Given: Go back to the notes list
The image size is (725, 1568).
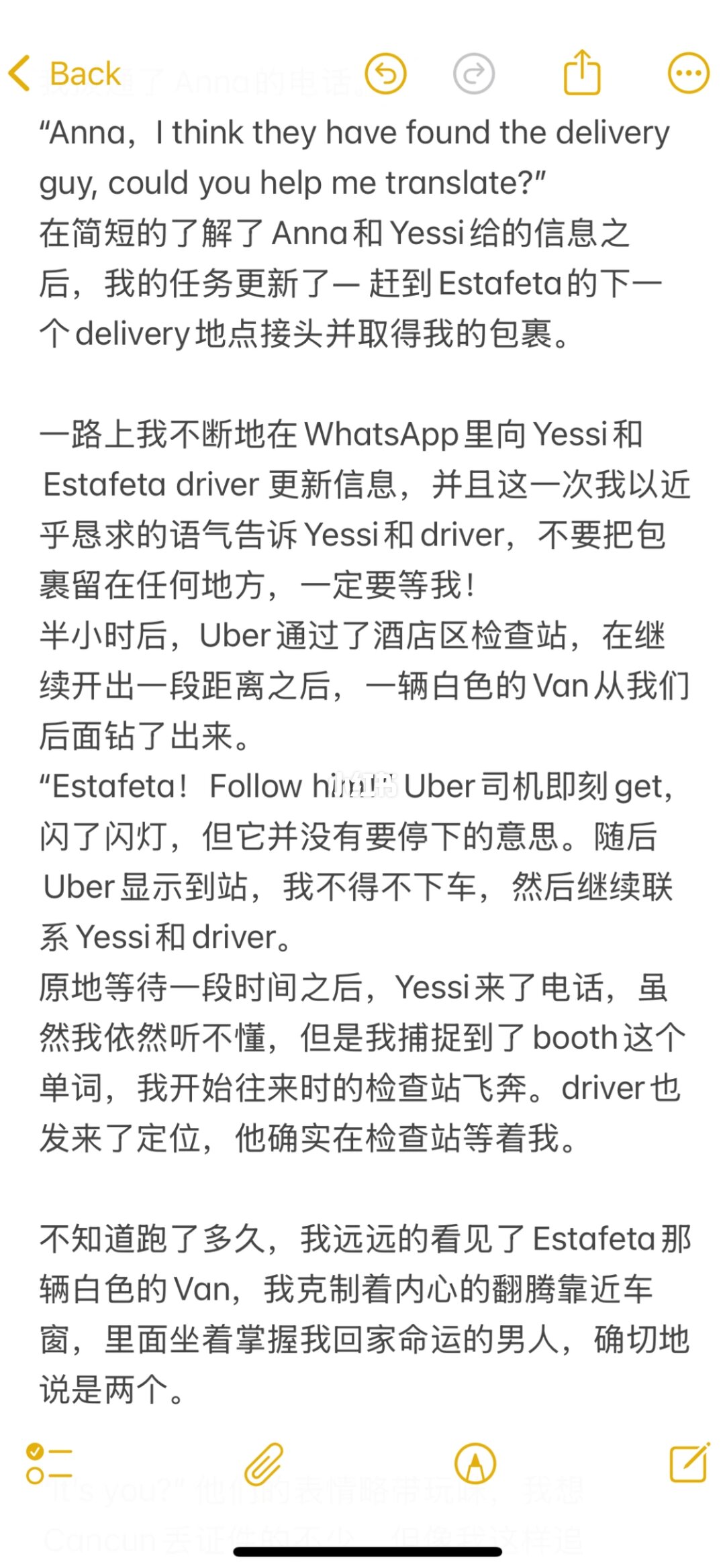Looking at the screenshot, I should tap(65, 74).
